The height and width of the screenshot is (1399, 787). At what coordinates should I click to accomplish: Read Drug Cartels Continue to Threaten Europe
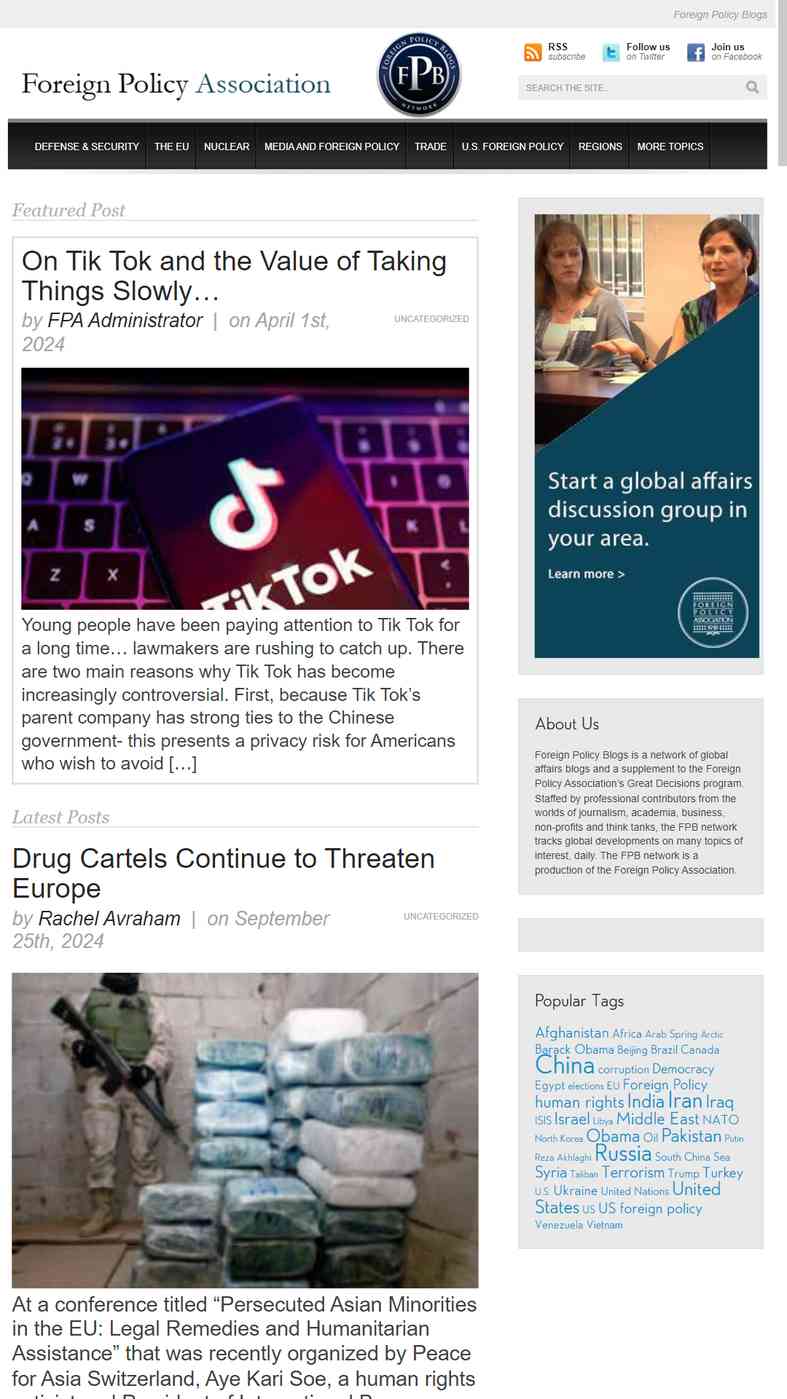pos(223,873)
